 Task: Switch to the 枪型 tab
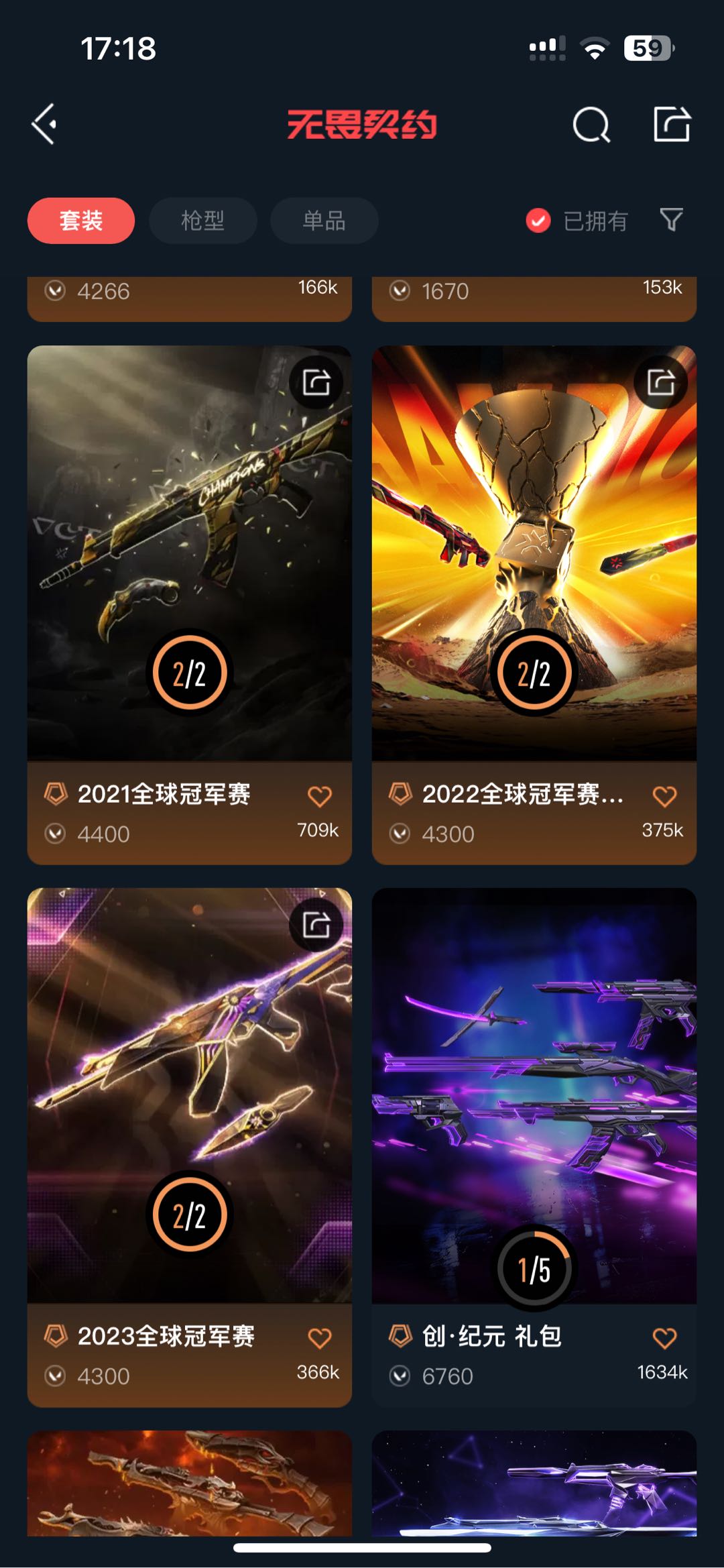(202, 221)
